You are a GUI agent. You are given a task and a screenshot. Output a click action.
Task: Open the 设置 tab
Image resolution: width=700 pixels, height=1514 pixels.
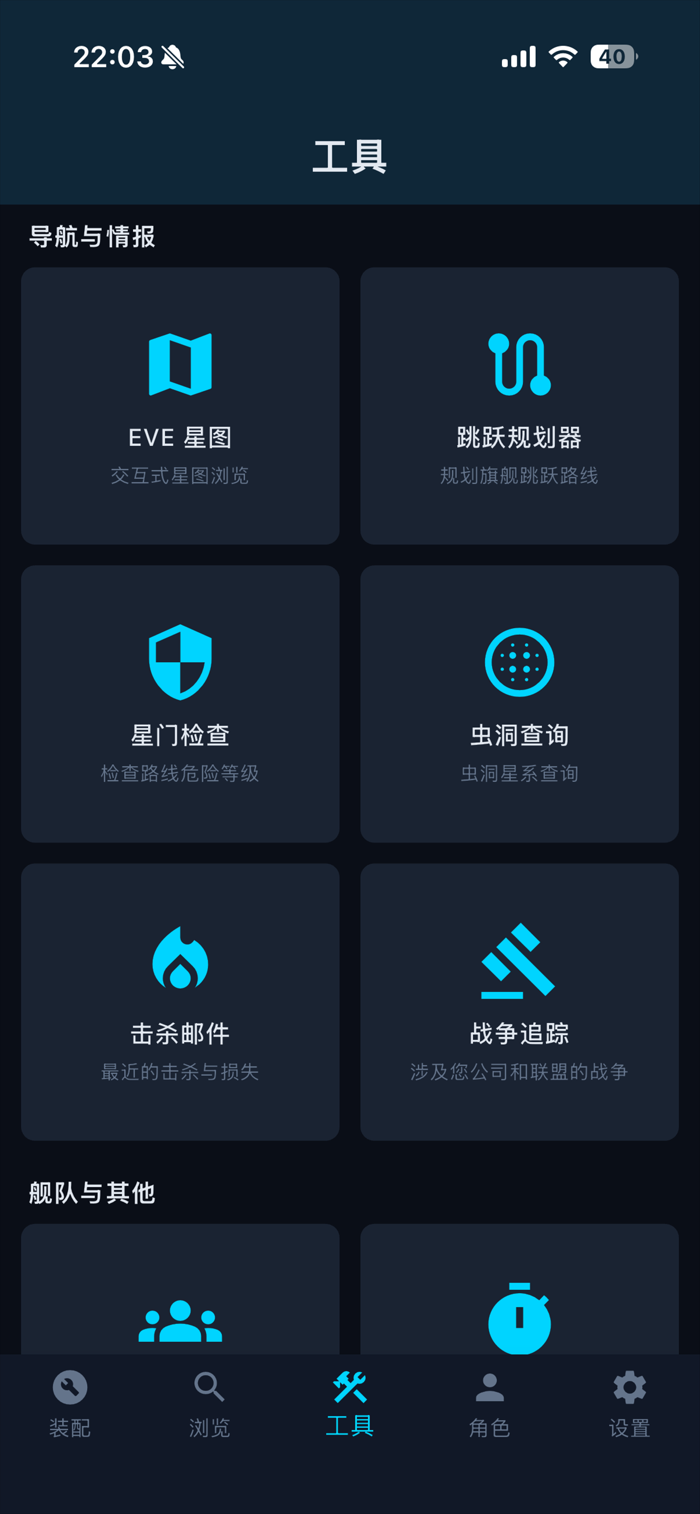coord(630,1404)
